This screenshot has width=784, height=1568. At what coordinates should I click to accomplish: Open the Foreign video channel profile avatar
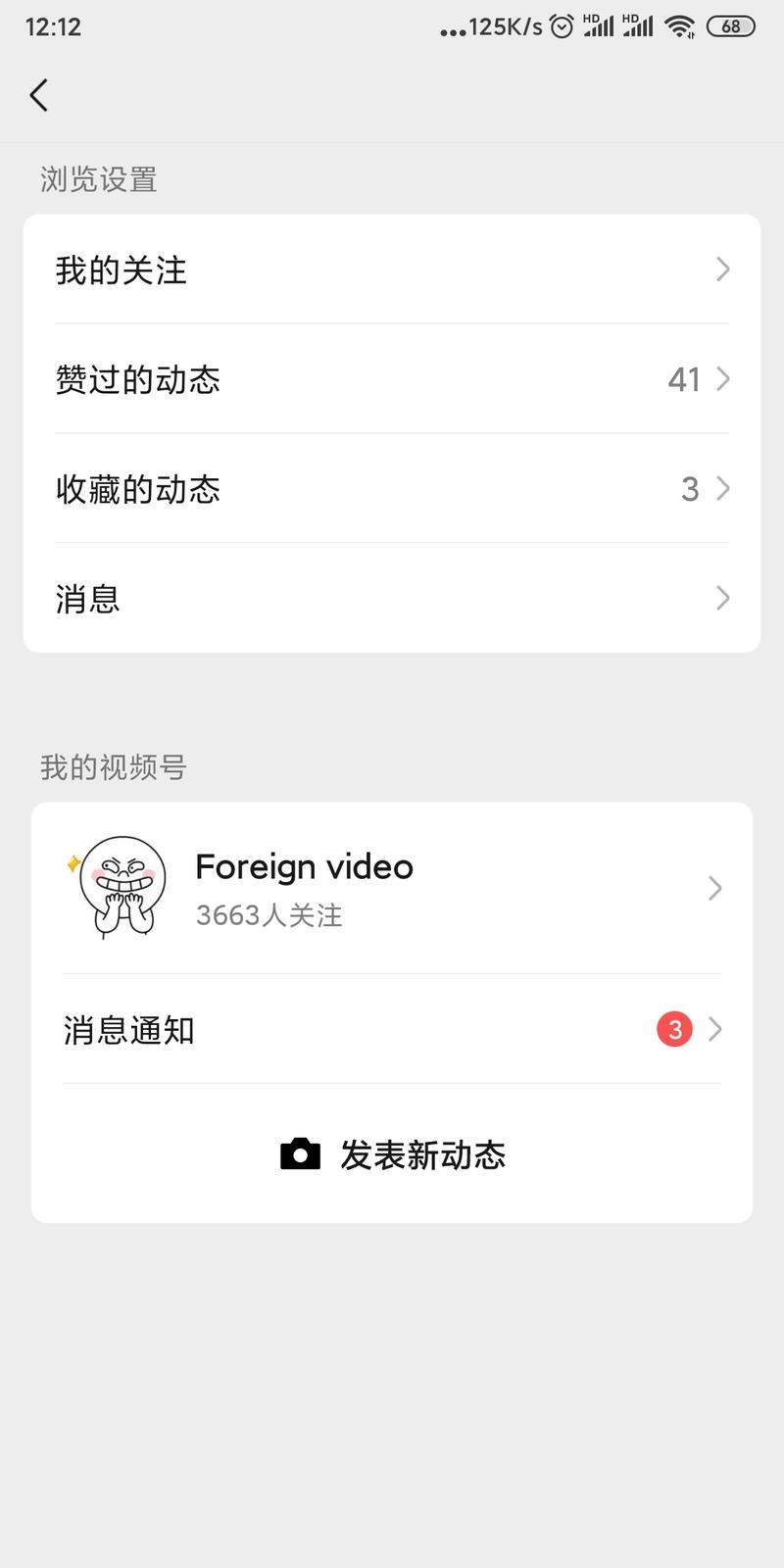point(116,887)
